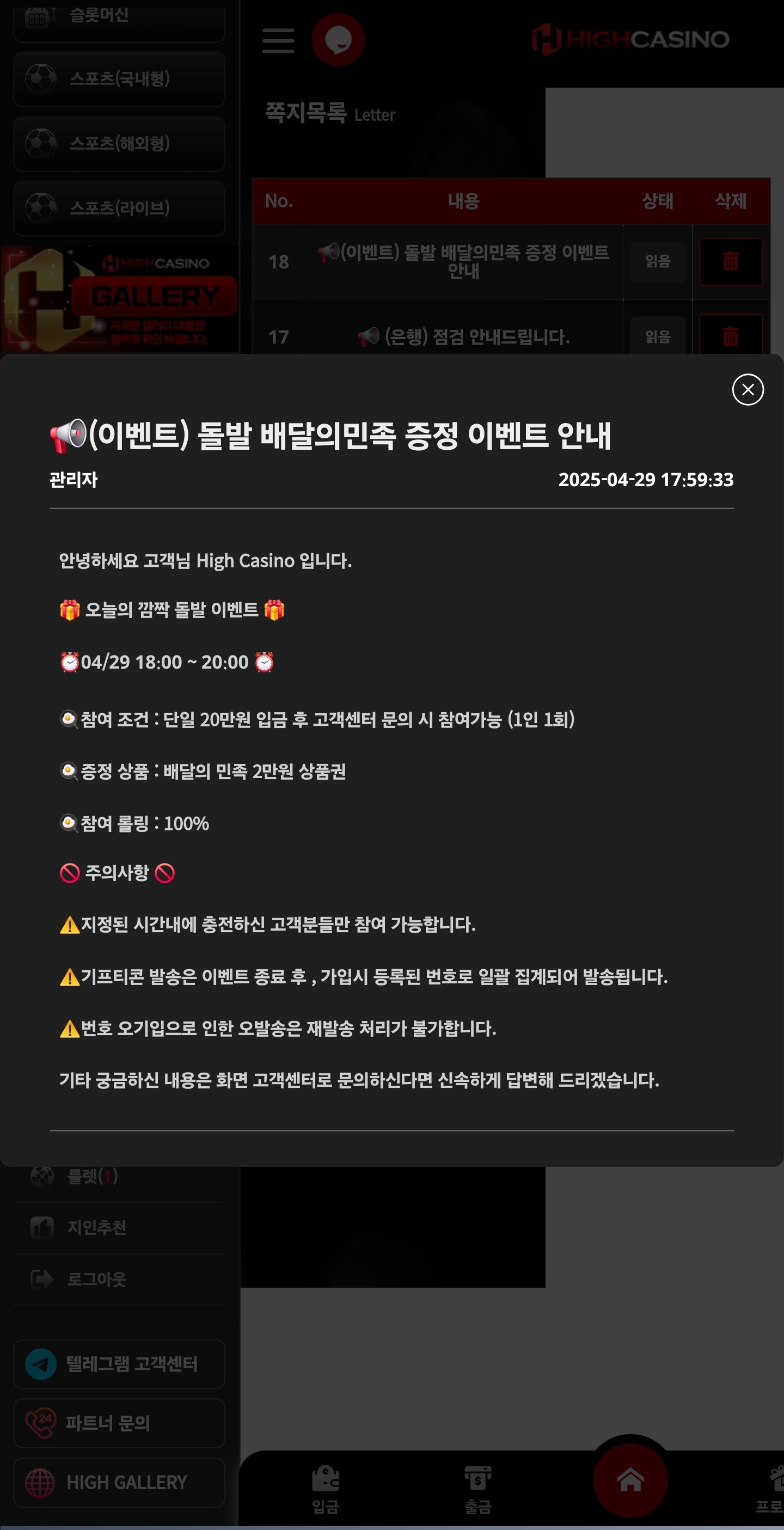Close the event notice popup
The height and width of the screenshot is (1530, 784).
coord(747,390)
